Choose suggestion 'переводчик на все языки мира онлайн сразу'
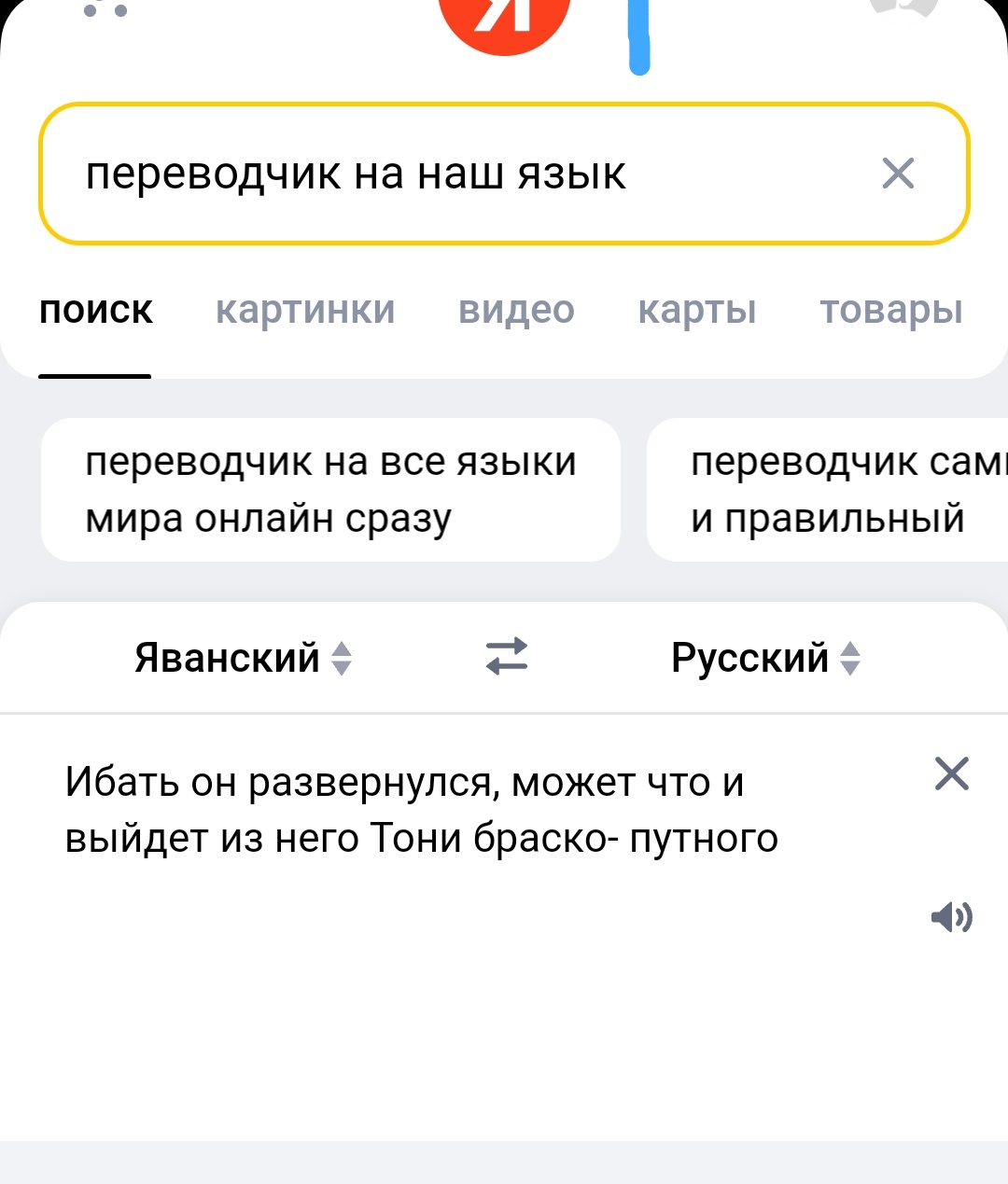Screen dimensions: 1008x1184 pos(330,490)
